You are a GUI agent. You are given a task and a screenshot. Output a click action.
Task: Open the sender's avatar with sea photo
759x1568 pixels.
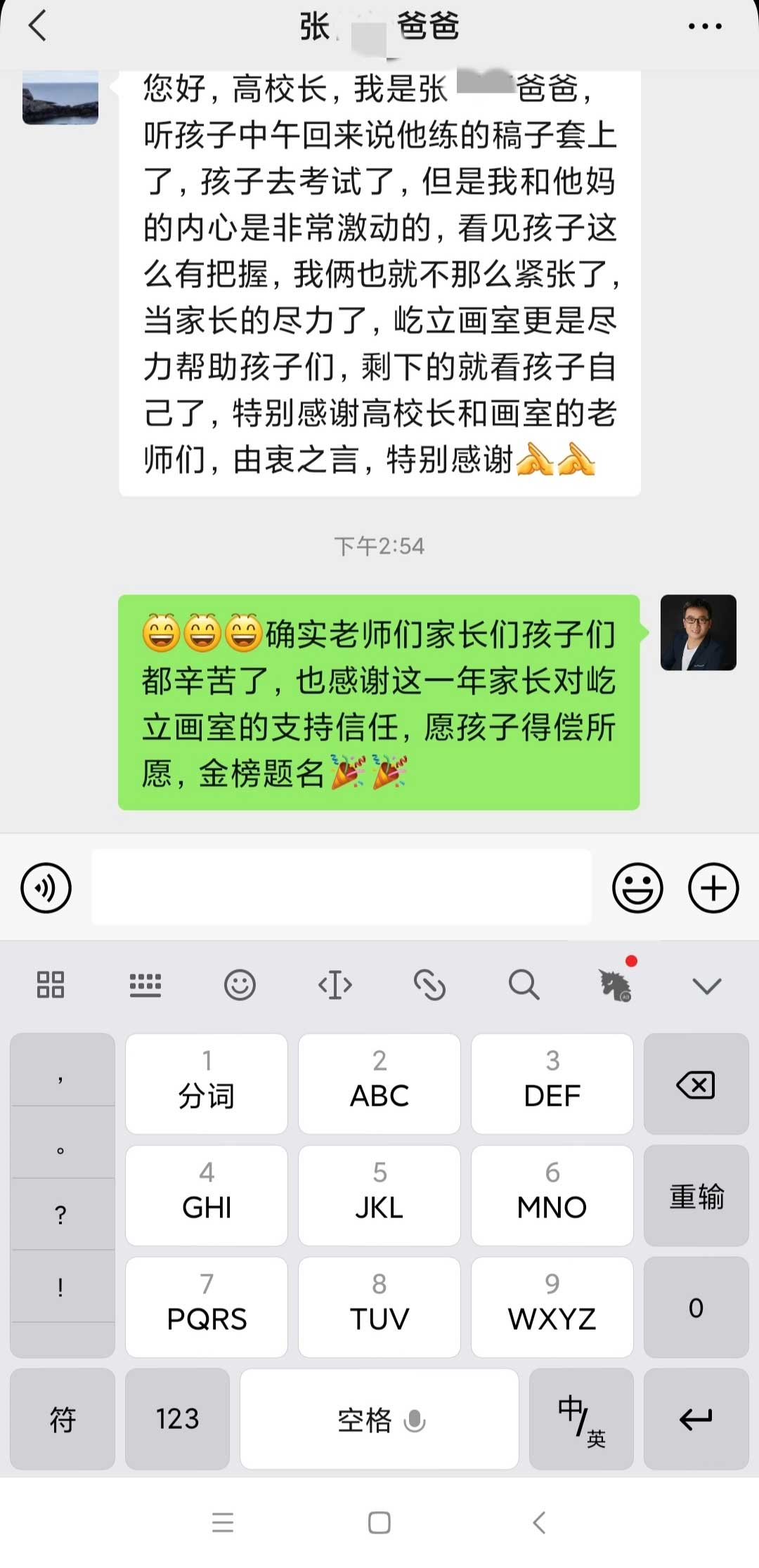60,97
